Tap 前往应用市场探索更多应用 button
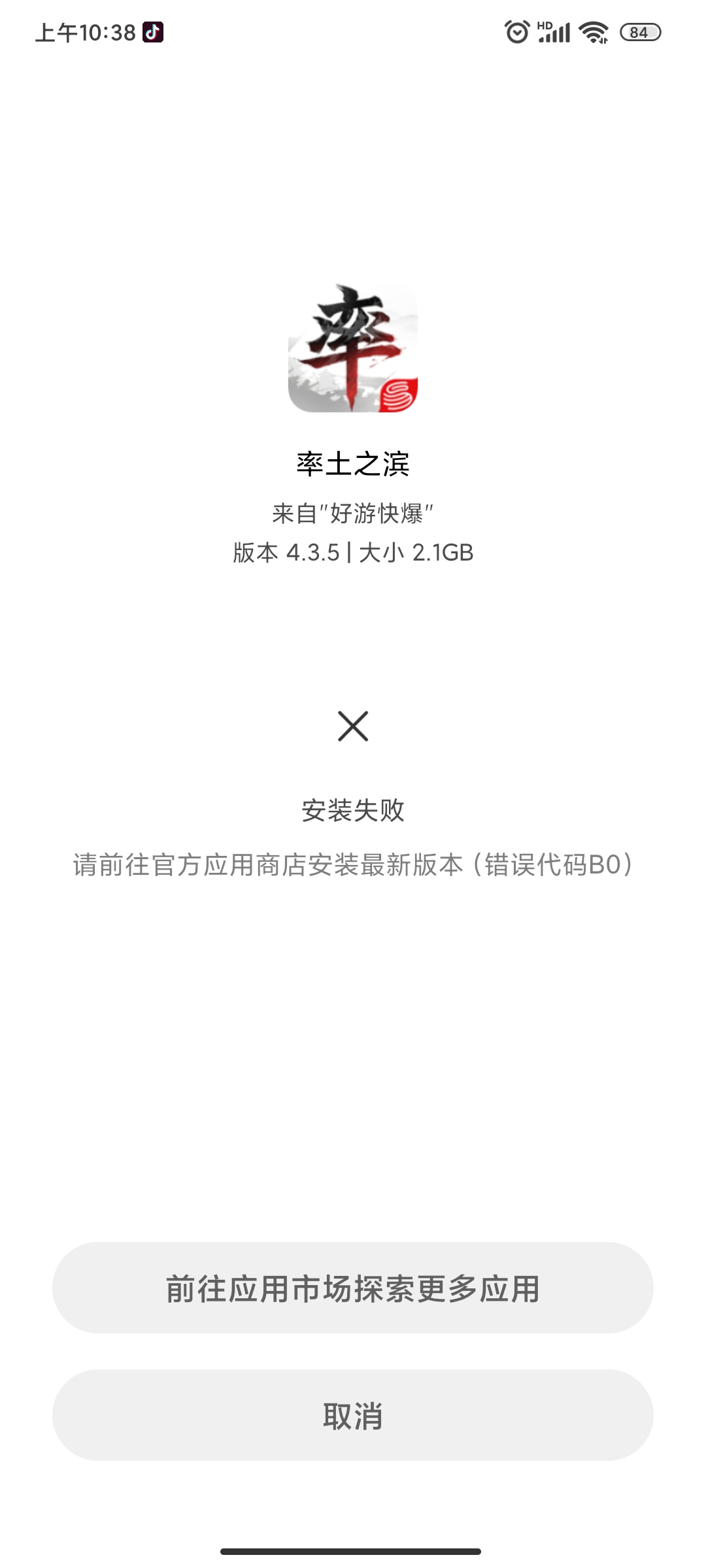706x1568 pixels. coord(353,1288)
